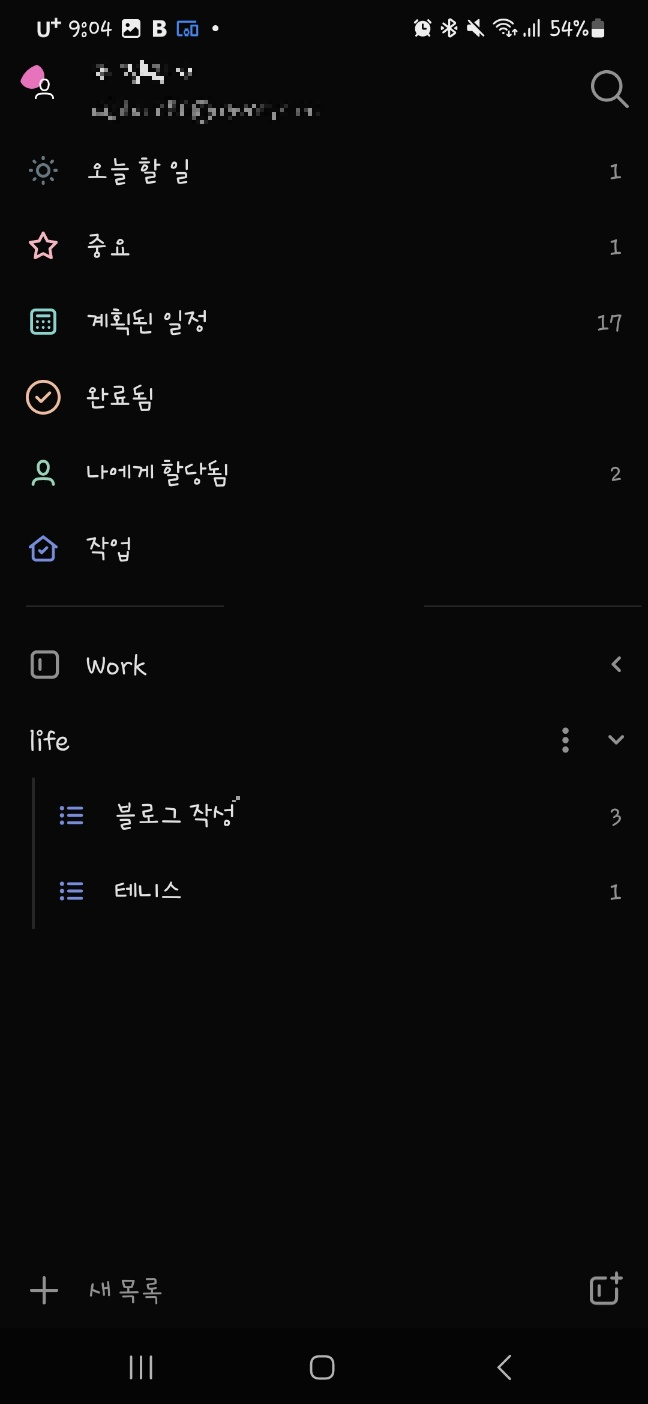Open the 중요 list
Screen dimensions: 648x1404
coord(324,247)
